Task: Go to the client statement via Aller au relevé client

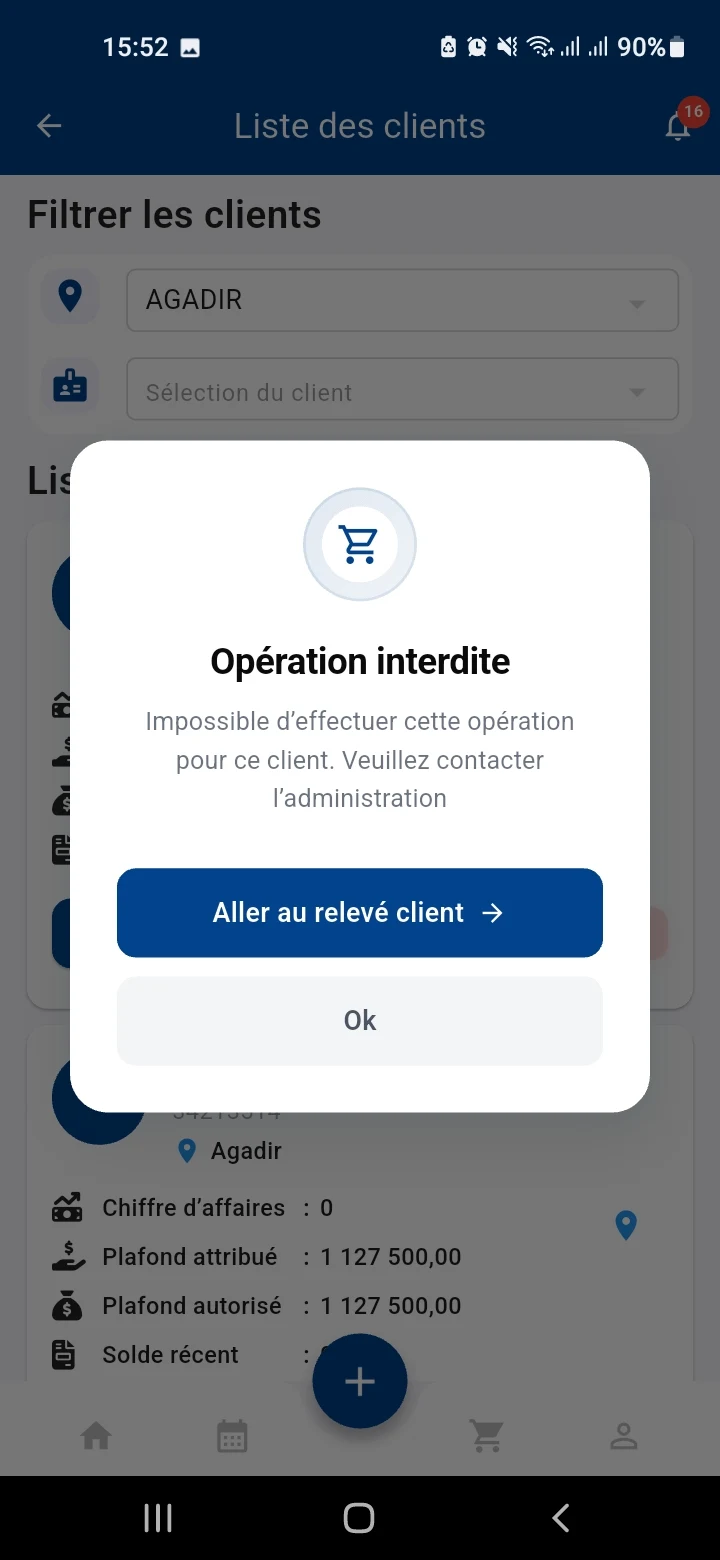Action: pos(360,912)
